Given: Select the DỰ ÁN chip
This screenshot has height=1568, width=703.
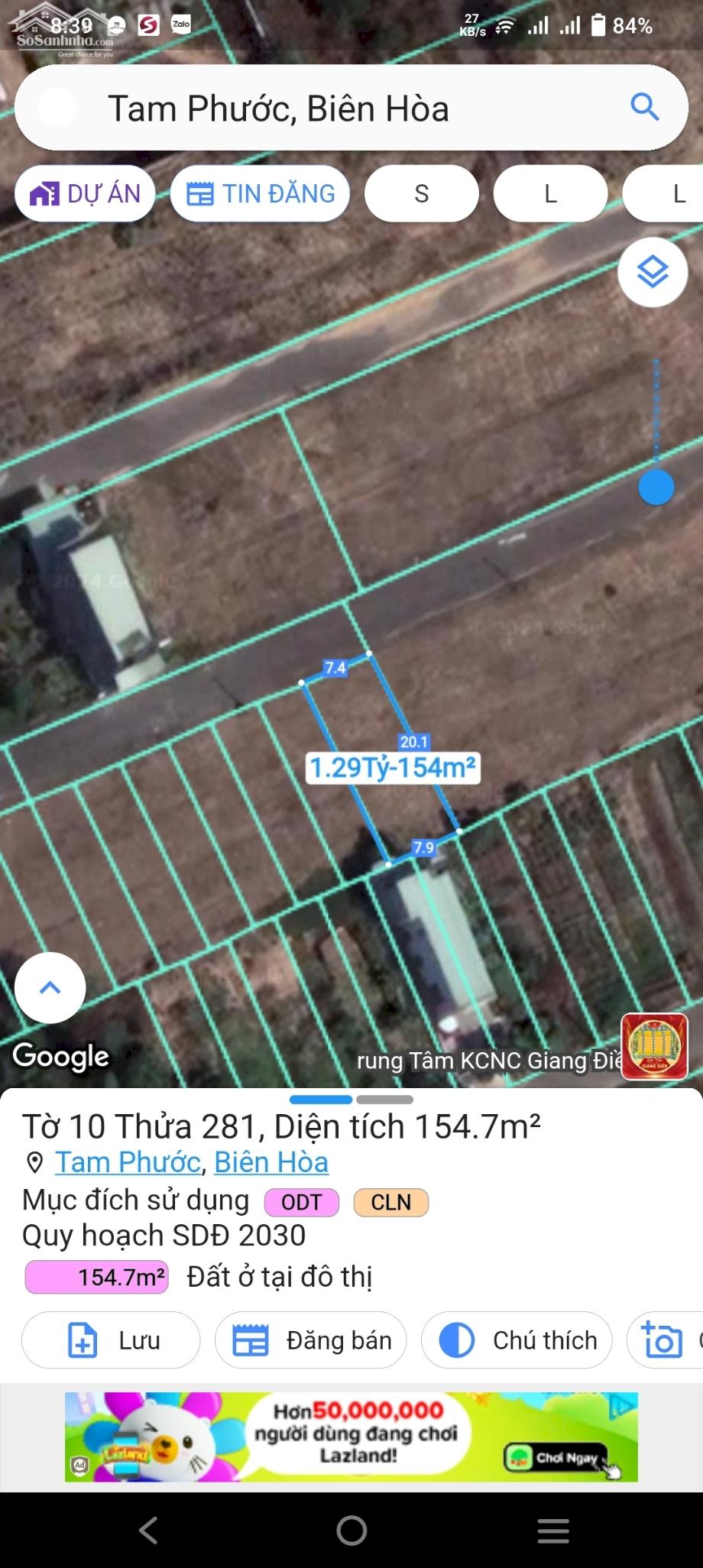Looking at the screenshot, I should pyautogui.click(x=85, y=194).
